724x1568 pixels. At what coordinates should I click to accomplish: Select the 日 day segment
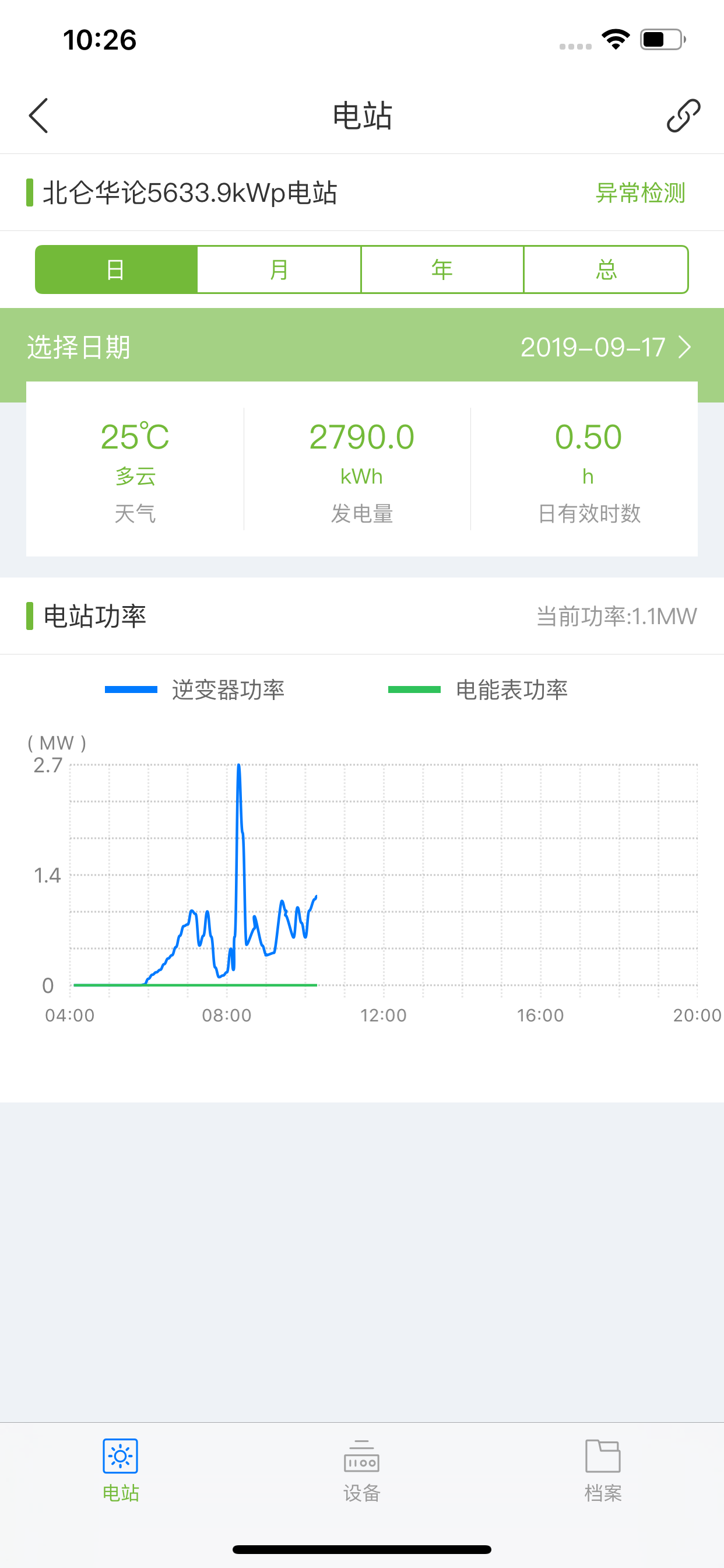pyautogui.click(x=116, y=269)
